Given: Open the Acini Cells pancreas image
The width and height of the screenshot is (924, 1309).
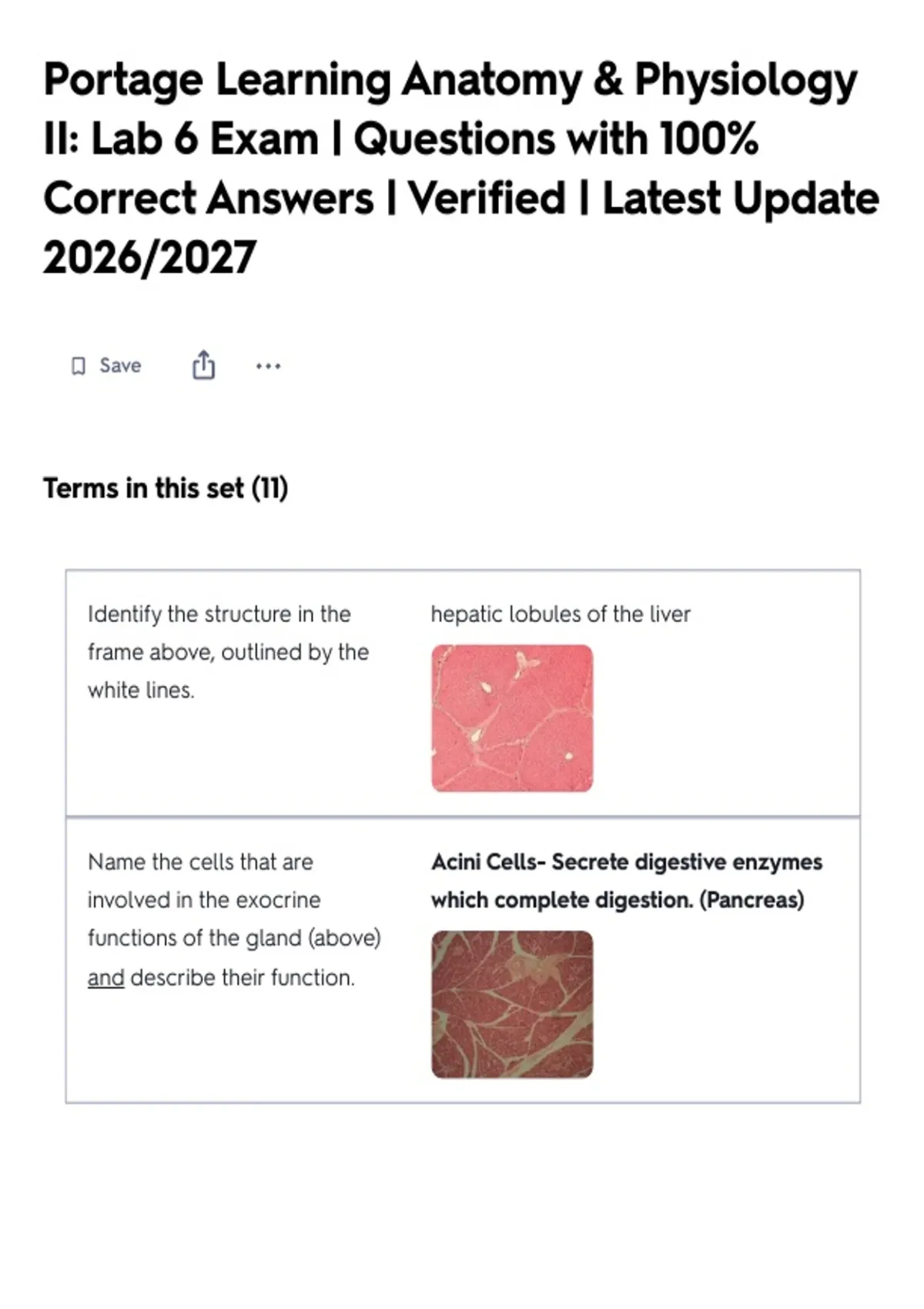Looking at the screenshot, I should (x=512, y=1004).
